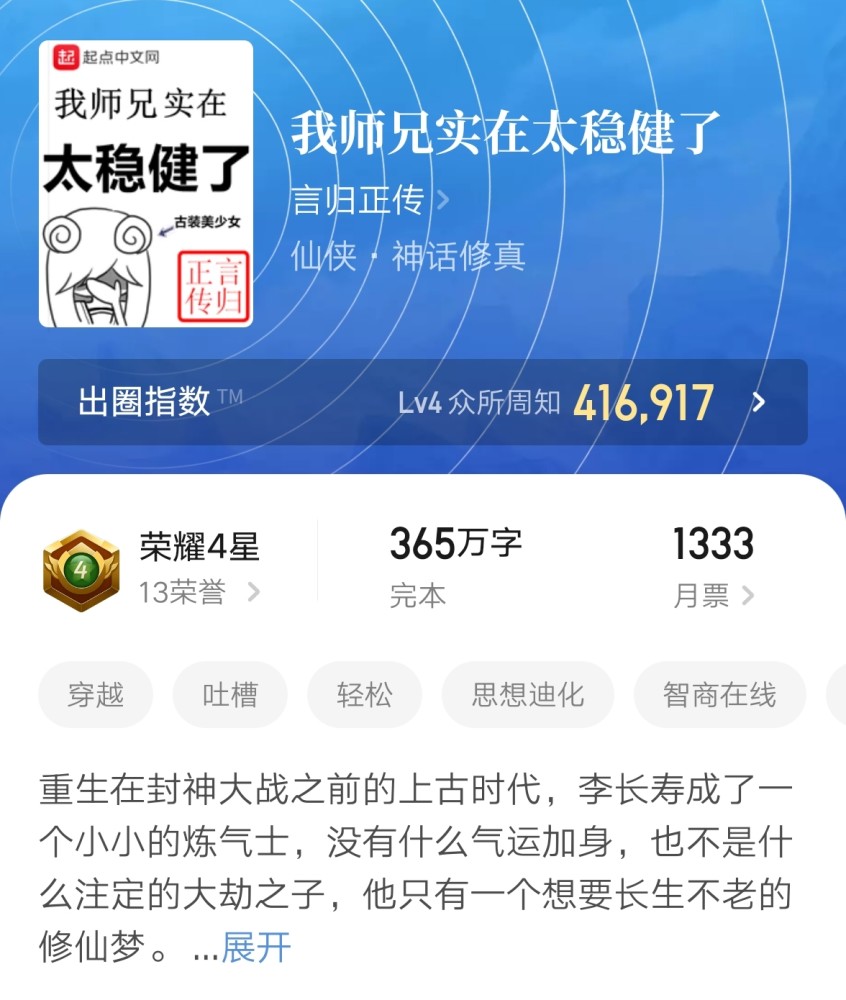Screen dimensions: 846x1000
Task: Open the 月票 monthly ticket page
Action: point(713,596)
